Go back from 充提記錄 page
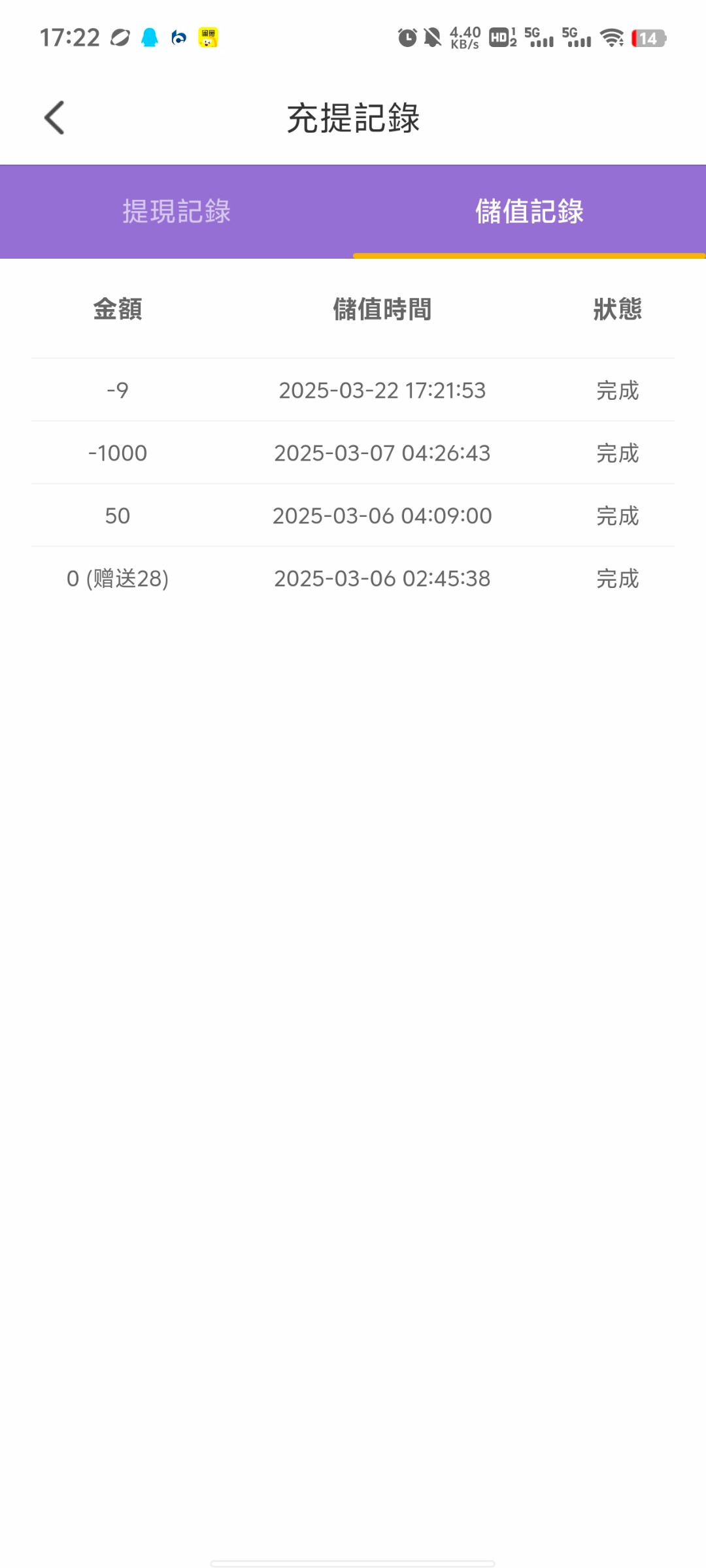Screen dimensions: 706x1568 tap(54, 118)
